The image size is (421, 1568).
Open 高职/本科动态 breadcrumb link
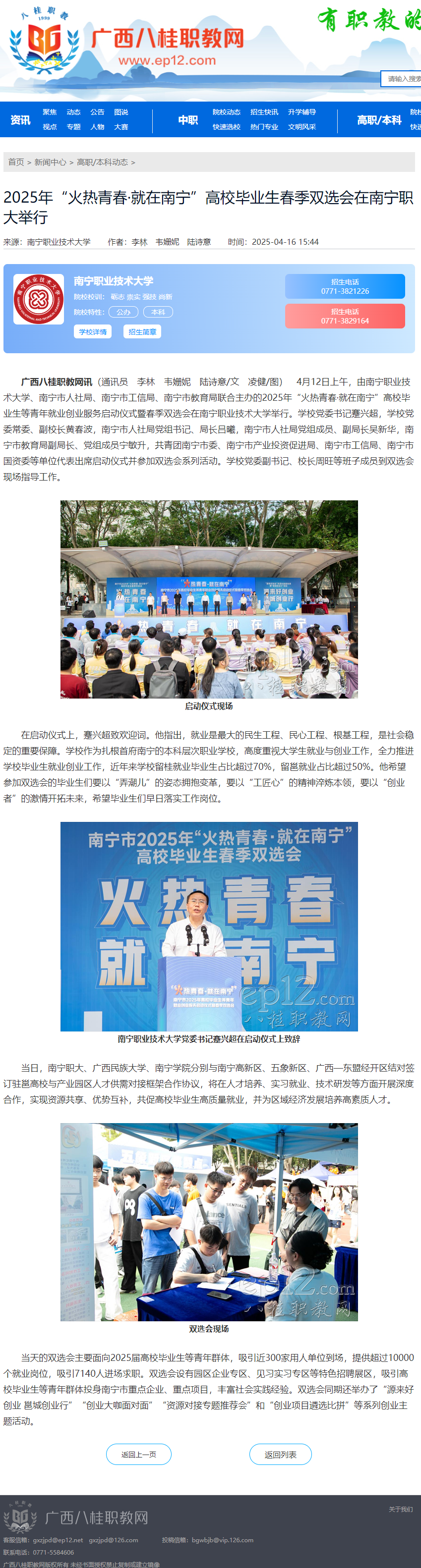point(102,162)
